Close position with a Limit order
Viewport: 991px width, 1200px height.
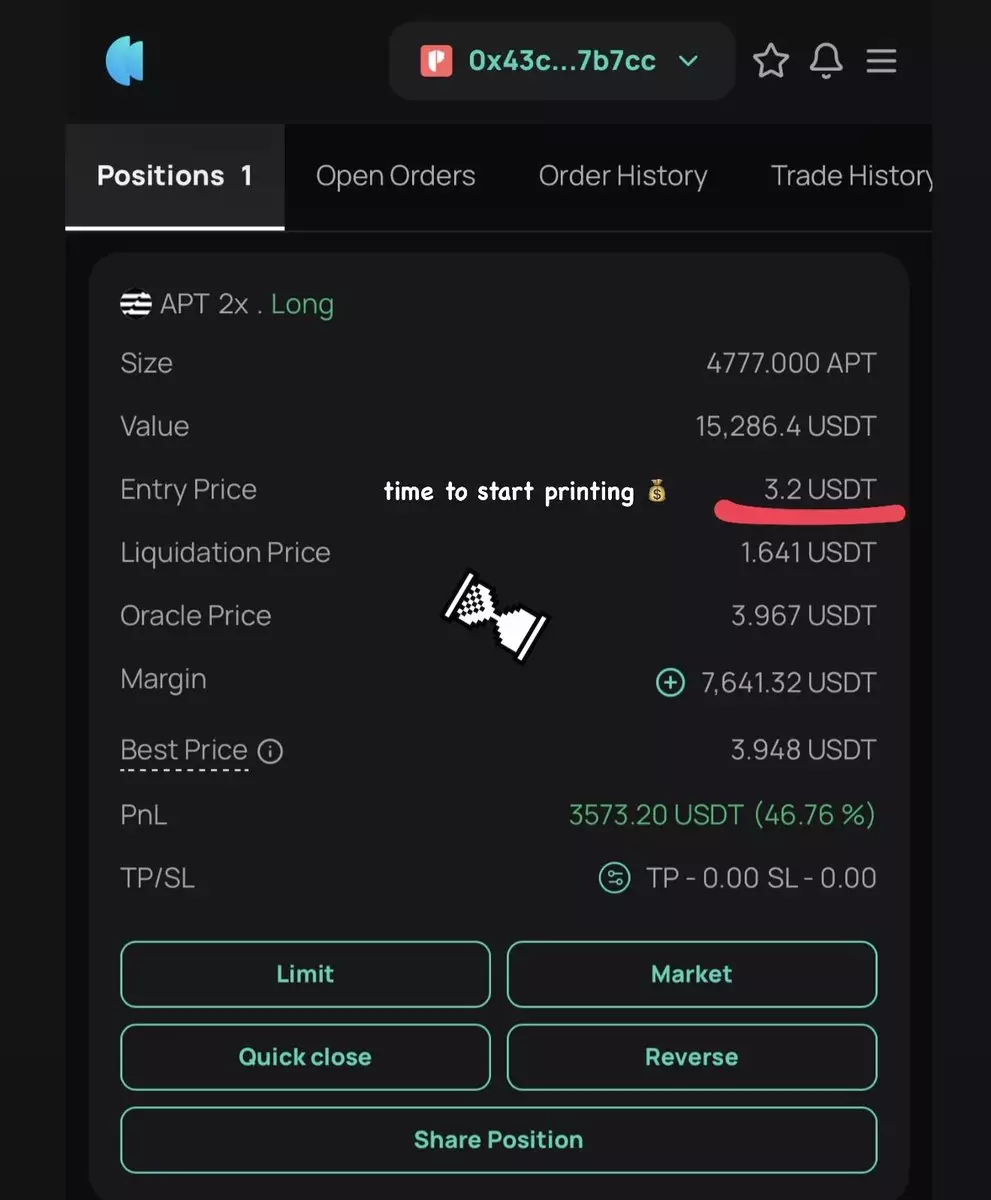[x=305, y=974]
